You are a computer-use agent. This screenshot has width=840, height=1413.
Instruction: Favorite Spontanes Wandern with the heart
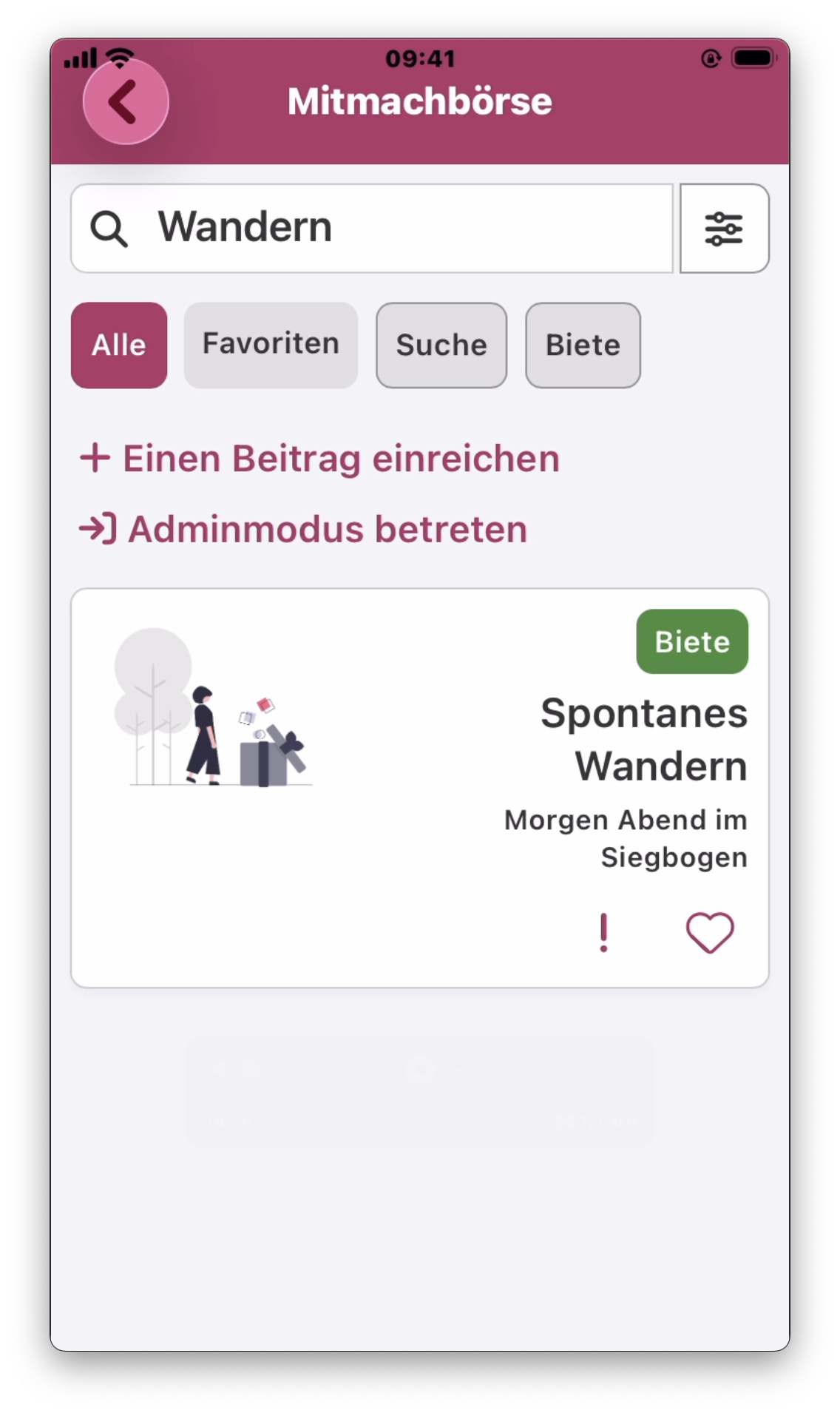click(710, 933)
